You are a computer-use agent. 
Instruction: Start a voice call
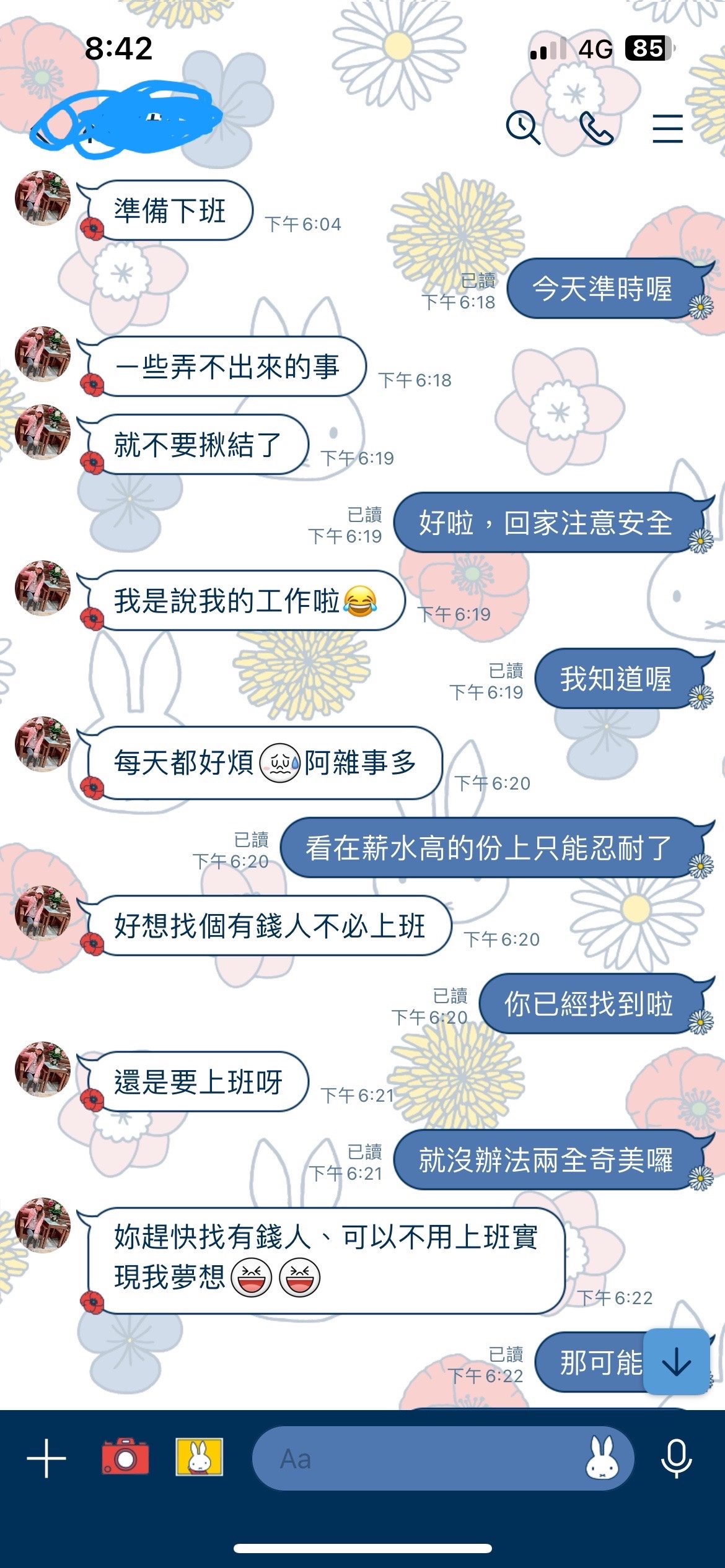click(595, 128)
